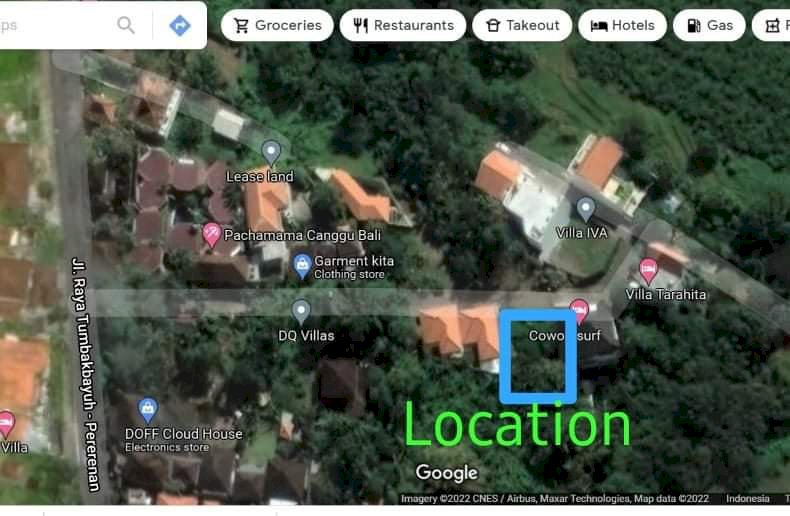
Task: Tap the search magnifier icon
Action: click(x=126, y=25)
